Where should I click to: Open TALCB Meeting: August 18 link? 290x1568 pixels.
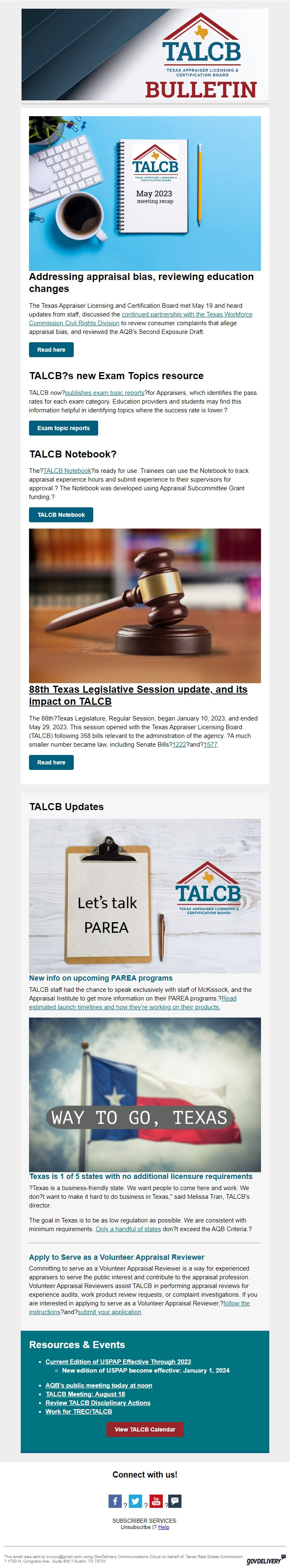pos(85,1394)
